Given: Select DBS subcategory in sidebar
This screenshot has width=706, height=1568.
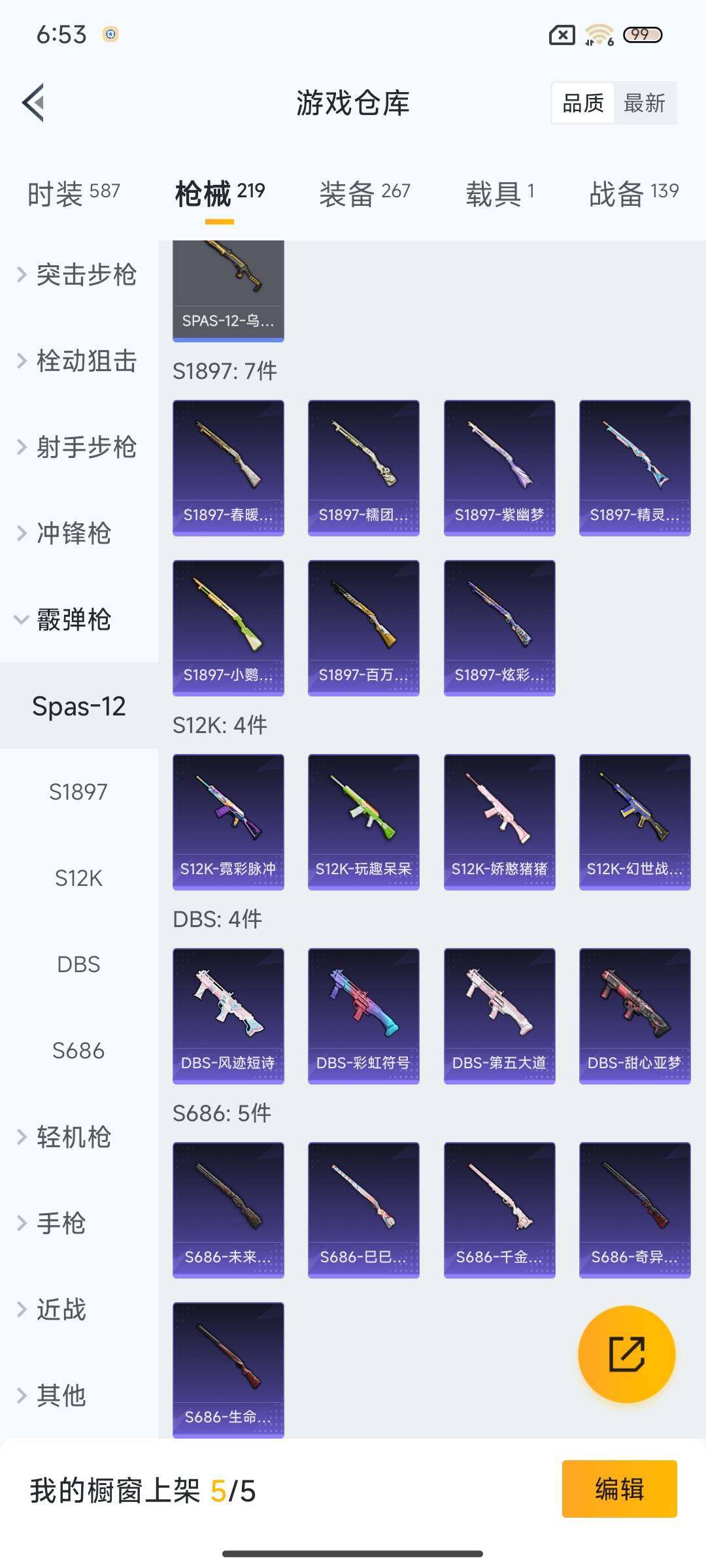Looking at the screenshot, I should pyautogui.click(x=78, y=964).
